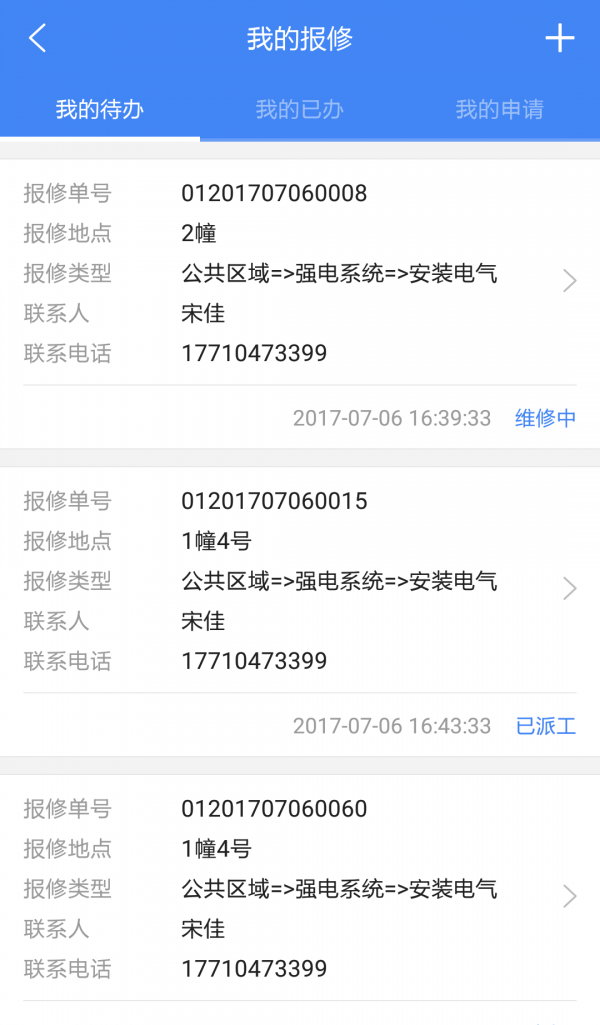Open repair order 01201707060008

pos(300,304)
